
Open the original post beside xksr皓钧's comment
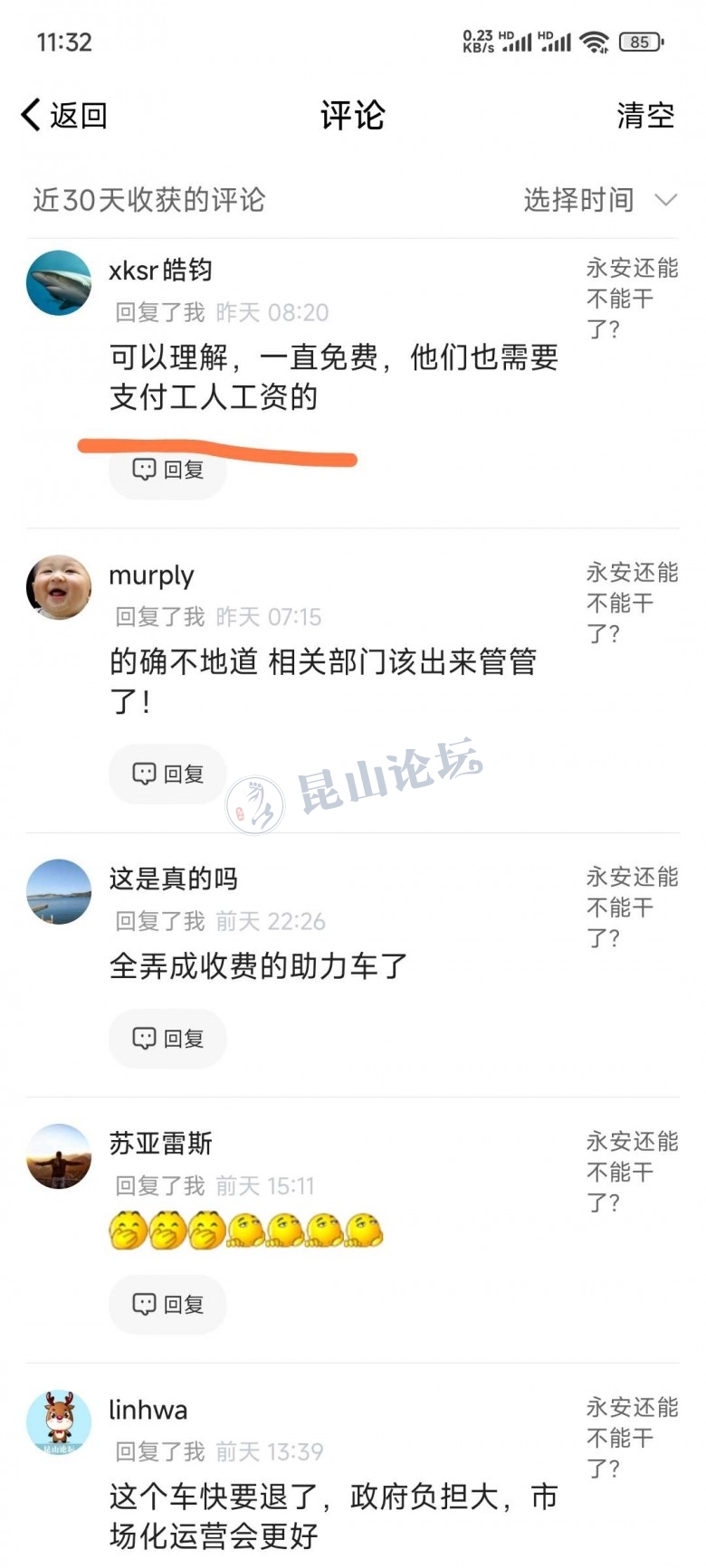coord(631,298)
